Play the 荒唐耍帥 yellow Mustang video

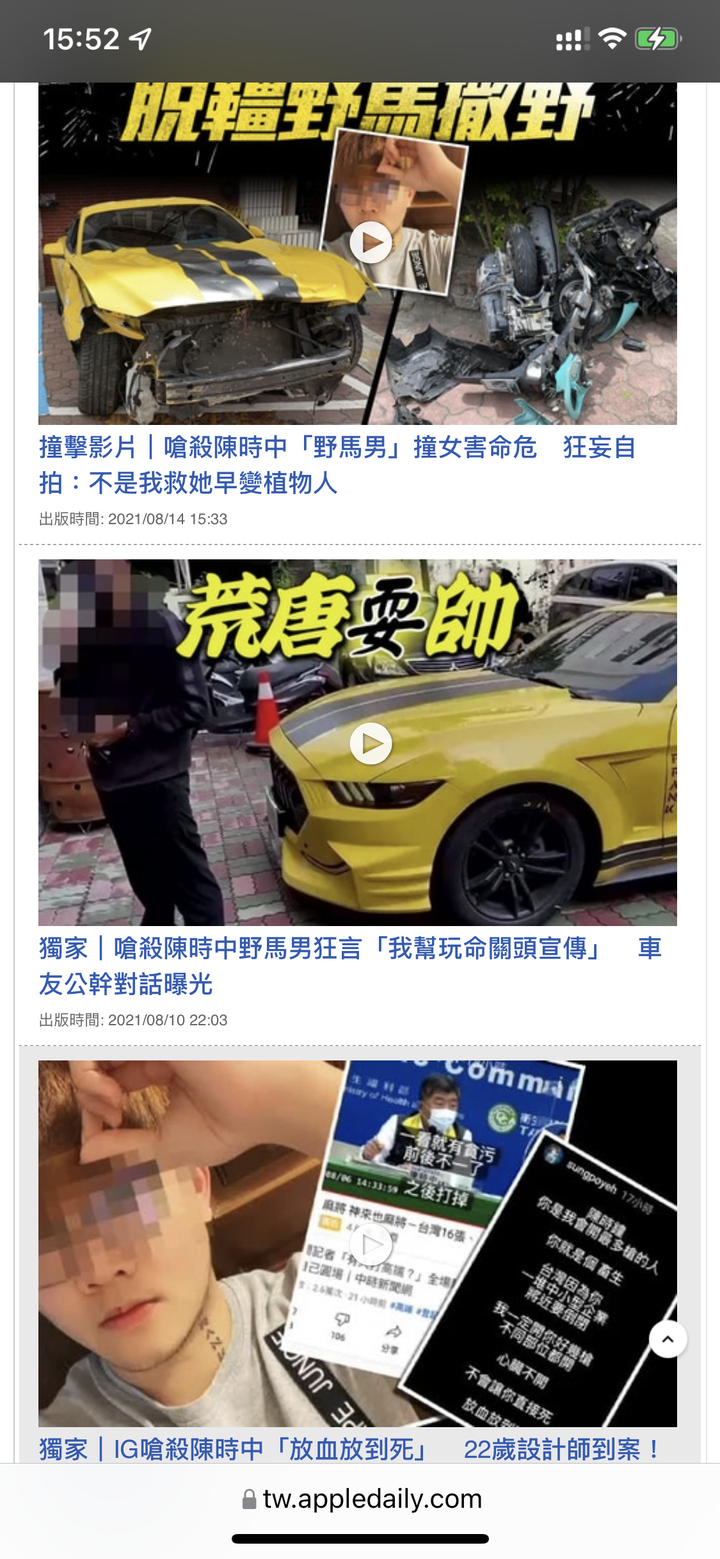(x=371, y=743)
